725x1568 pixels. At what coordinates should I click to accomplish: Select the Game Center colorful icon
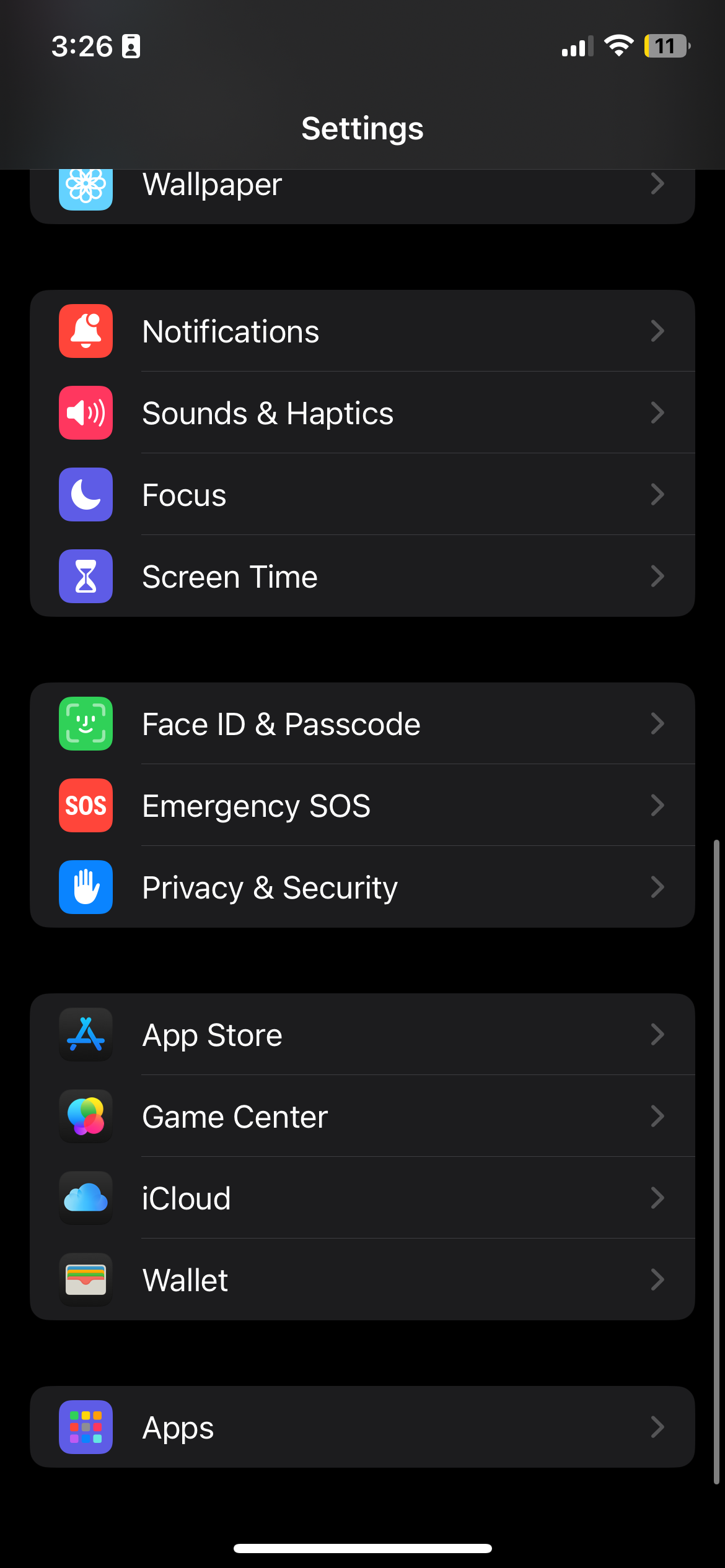[86, 1117]
